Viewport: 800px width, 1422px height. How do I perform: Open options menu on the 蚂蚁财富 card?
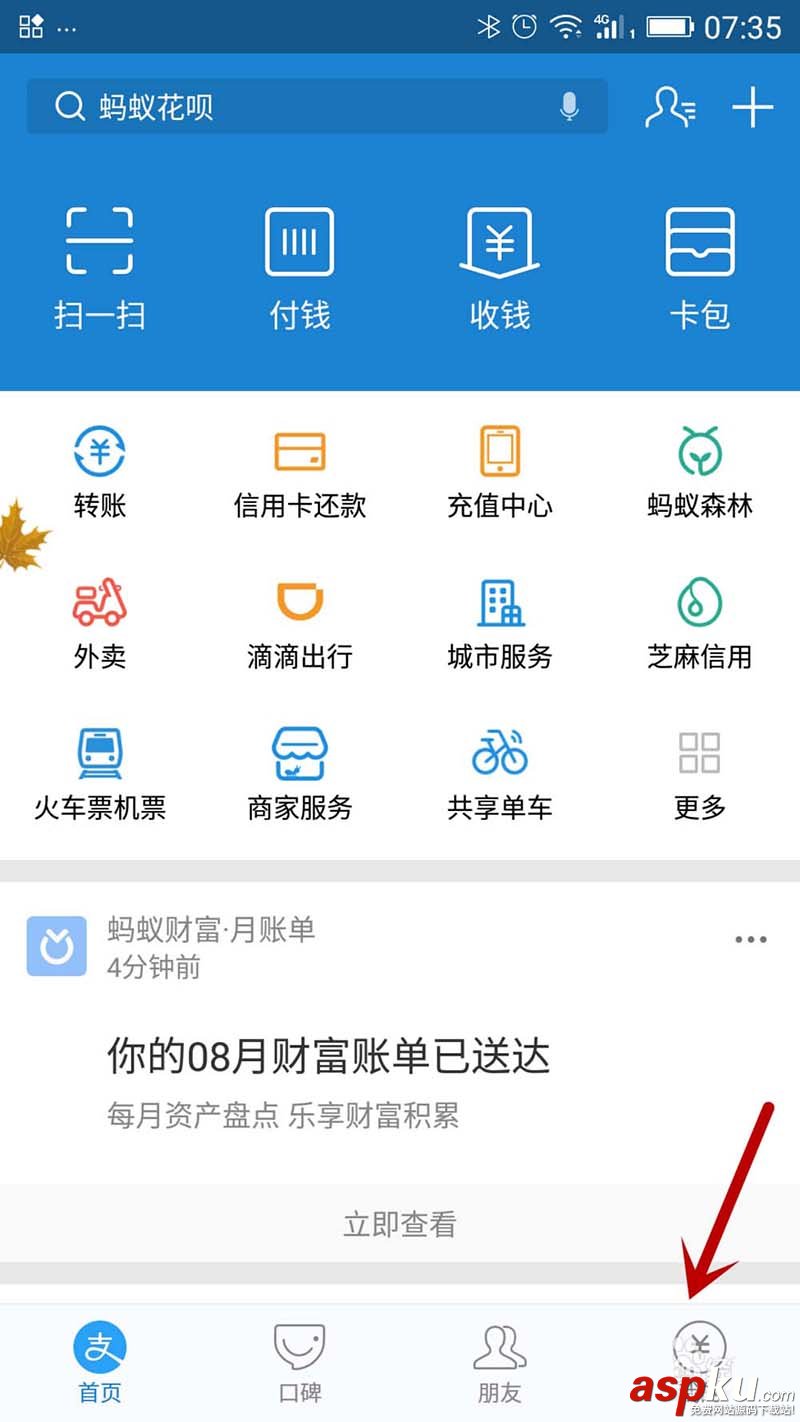[748, 938]
